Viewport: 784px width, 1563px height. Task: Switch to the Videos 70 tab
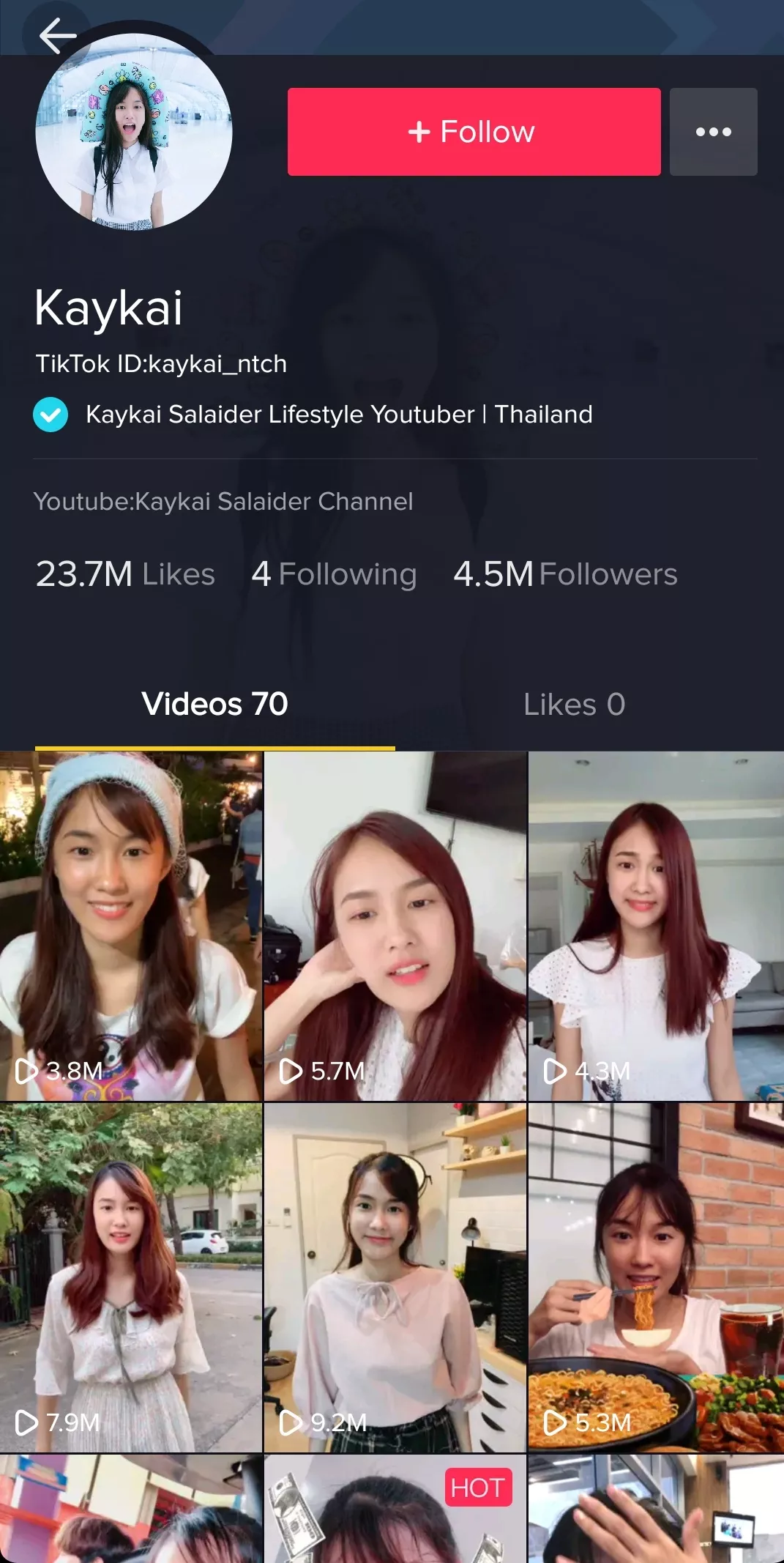[x=214, y=705]
